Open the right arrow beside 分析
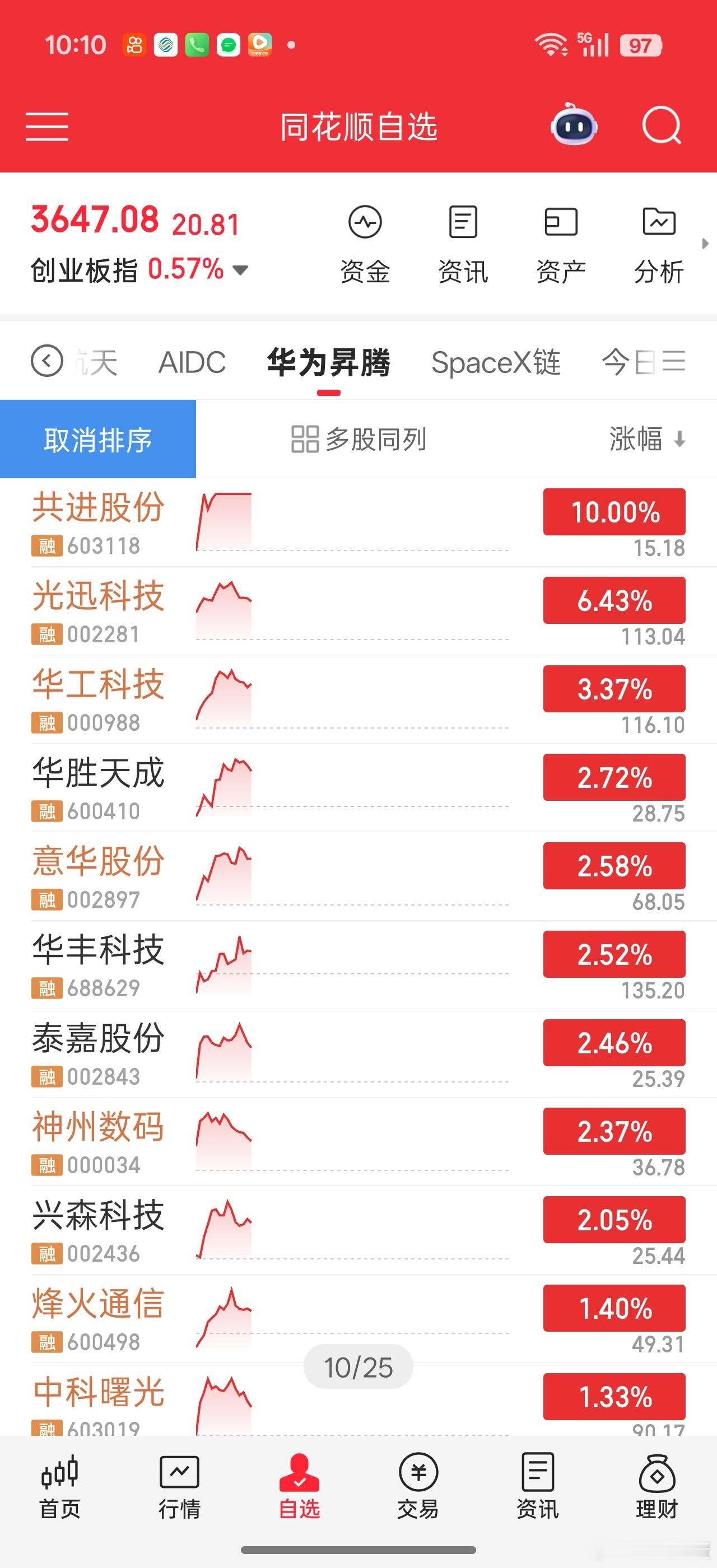Image resolution: width=717 pixels, height=1568 pixels. coord(705,242)
